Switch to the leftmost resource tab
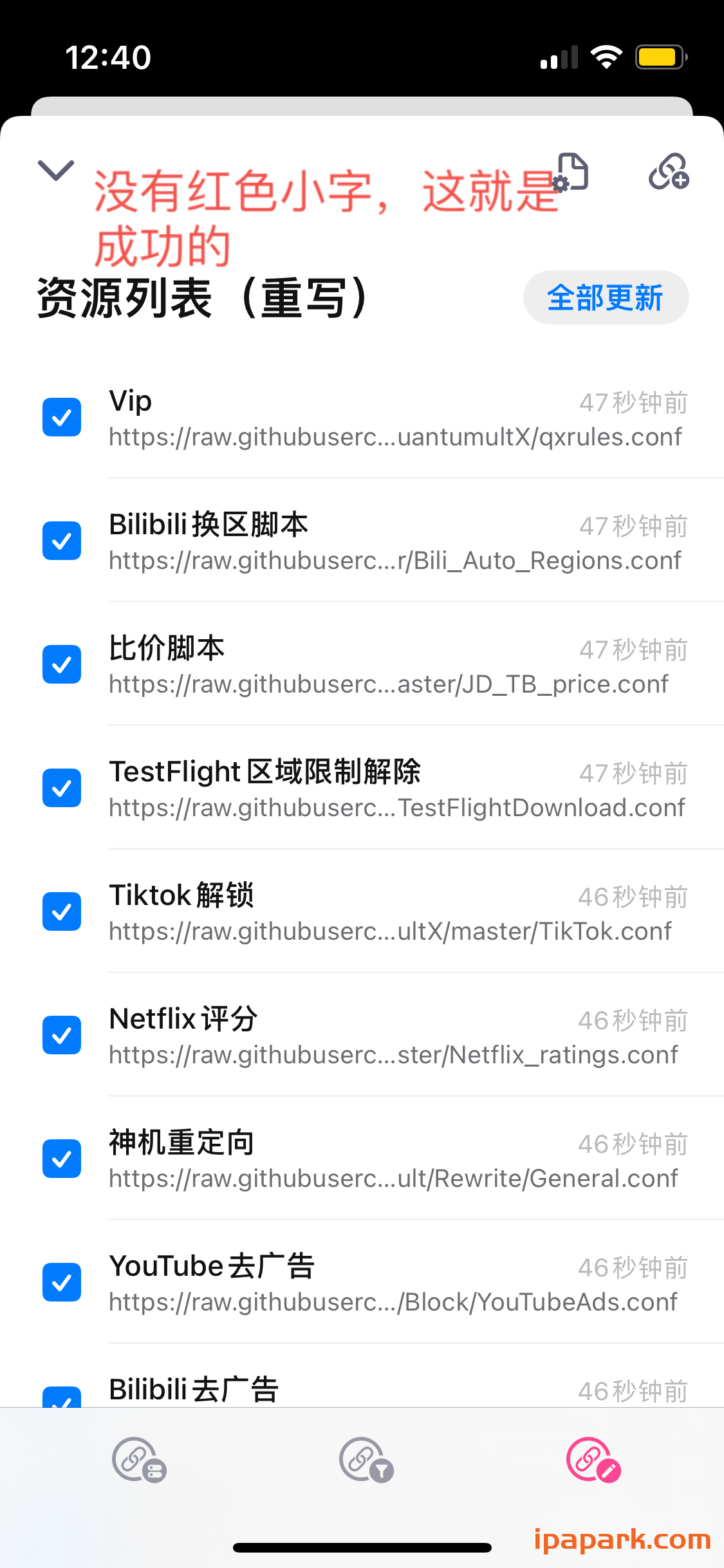This screenshot has height=1568, width=724. [137, 1459]
